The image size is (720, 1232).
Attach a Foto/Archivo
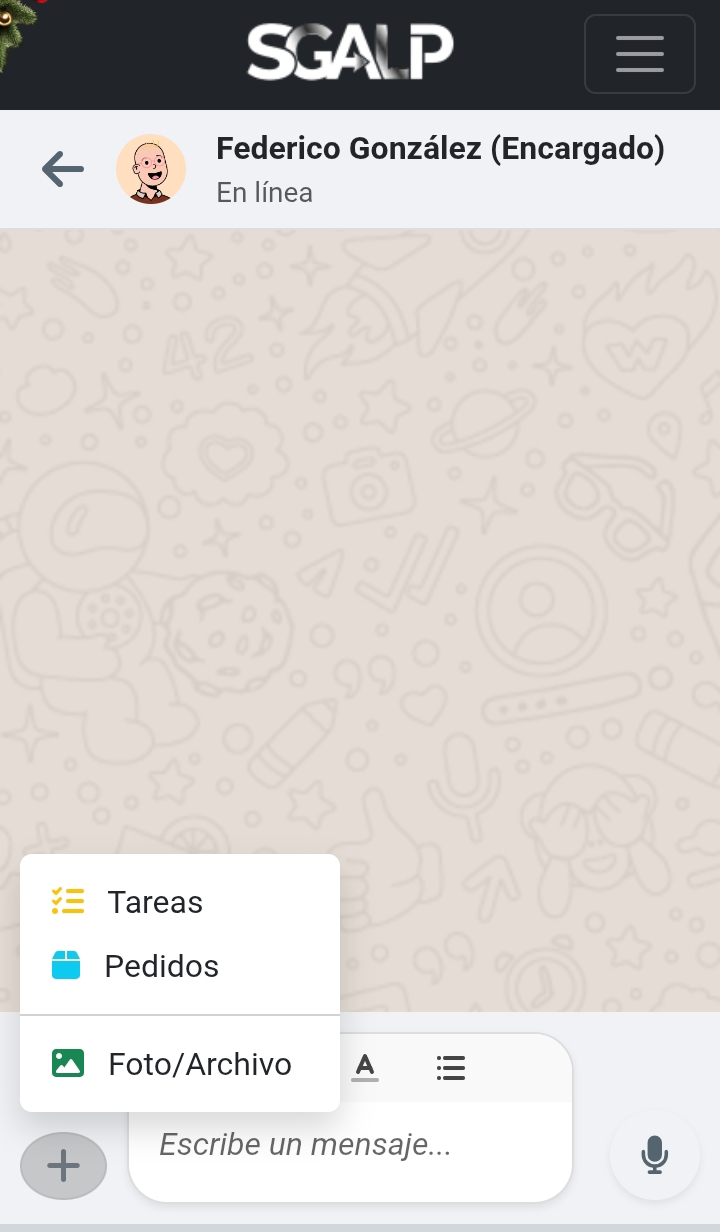199,1064
